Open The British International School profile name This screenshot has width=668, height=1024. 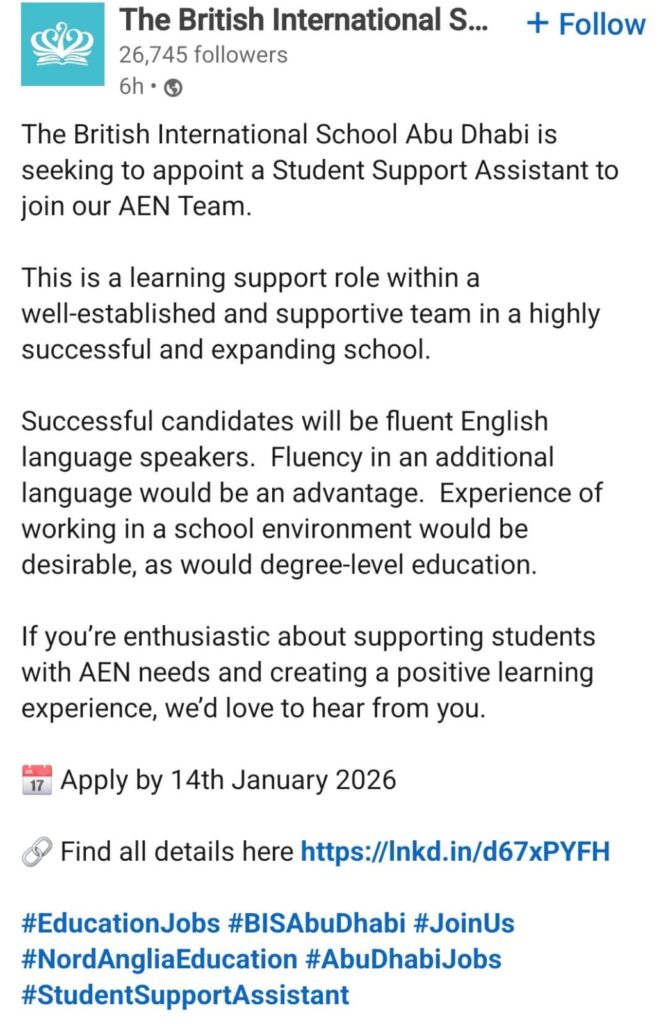[304, 22]
